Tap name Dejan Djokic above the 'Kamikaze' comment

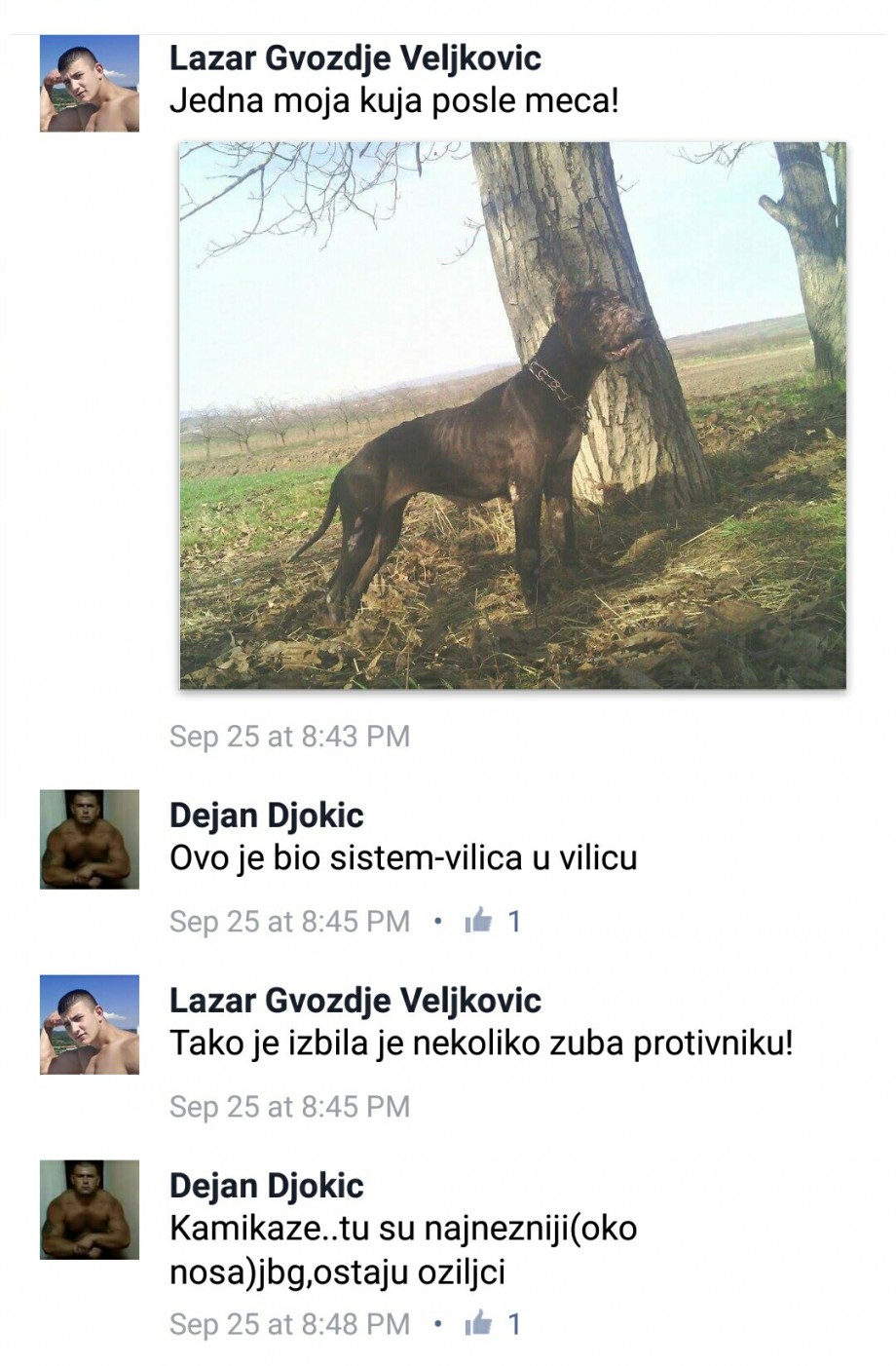pos(266,1186)
